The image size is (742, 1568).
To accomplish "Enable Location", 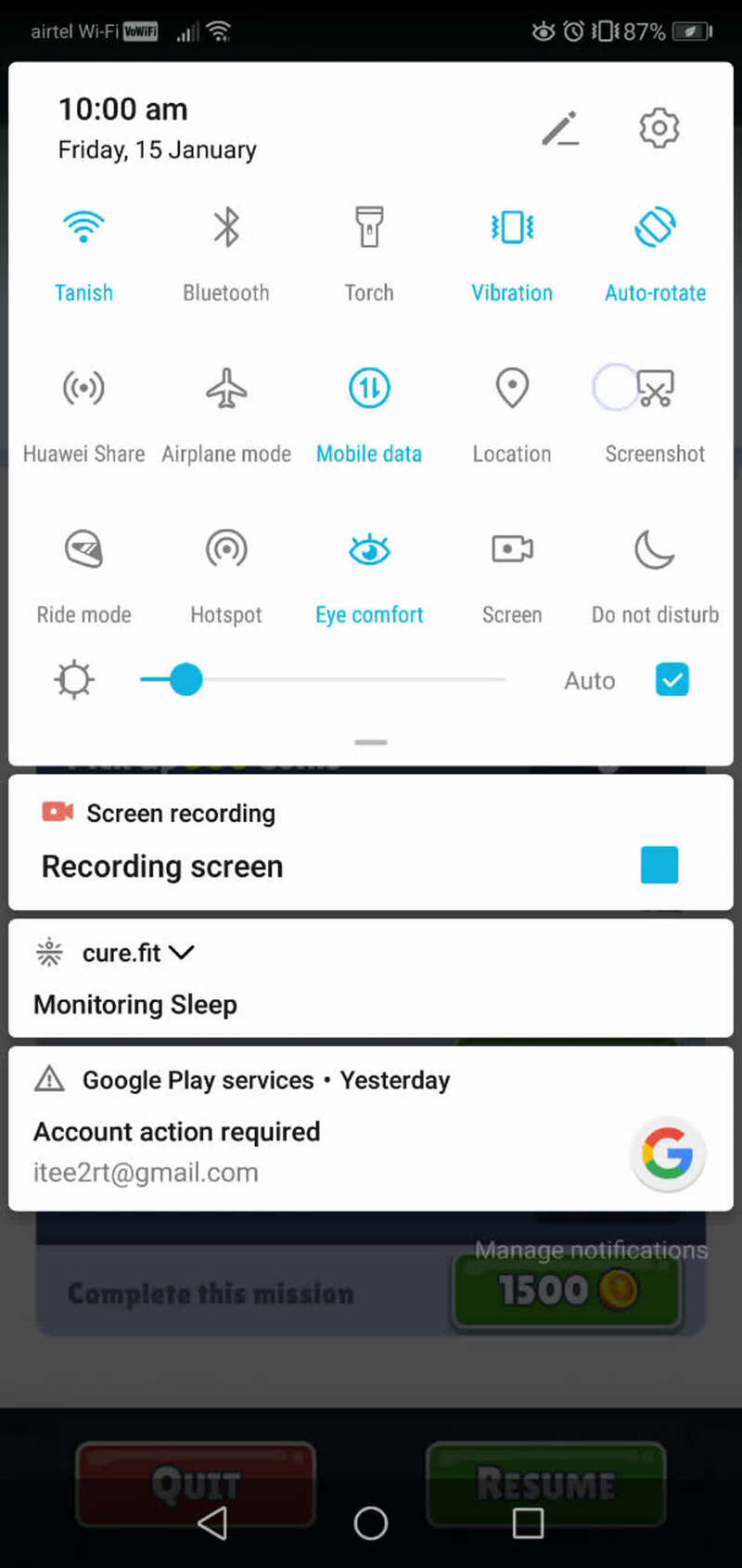I will (512, 388).
